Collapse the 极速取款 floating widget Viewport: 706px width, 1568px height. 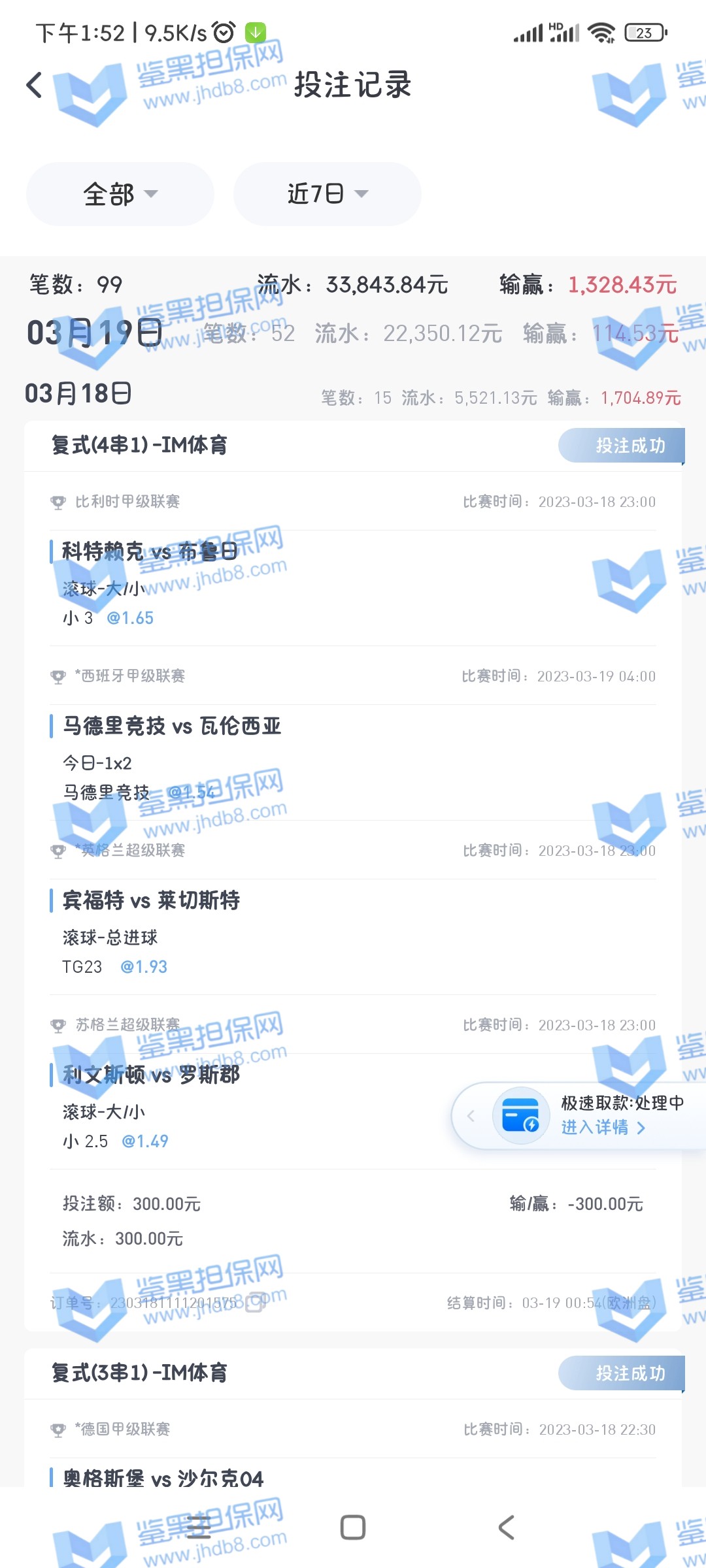point(471,1116)
